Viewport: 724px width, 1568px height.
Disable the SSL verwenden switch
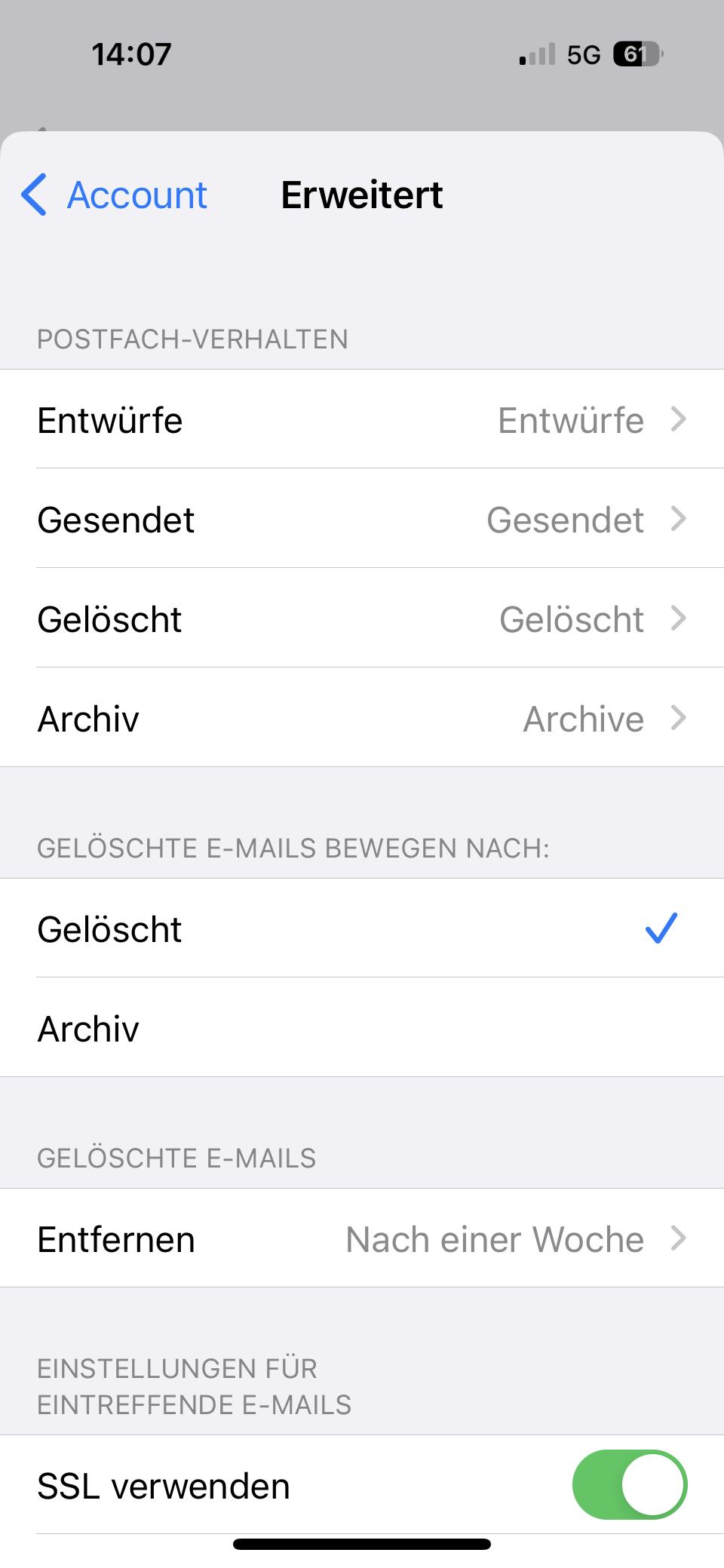(x=629, y=1484)
